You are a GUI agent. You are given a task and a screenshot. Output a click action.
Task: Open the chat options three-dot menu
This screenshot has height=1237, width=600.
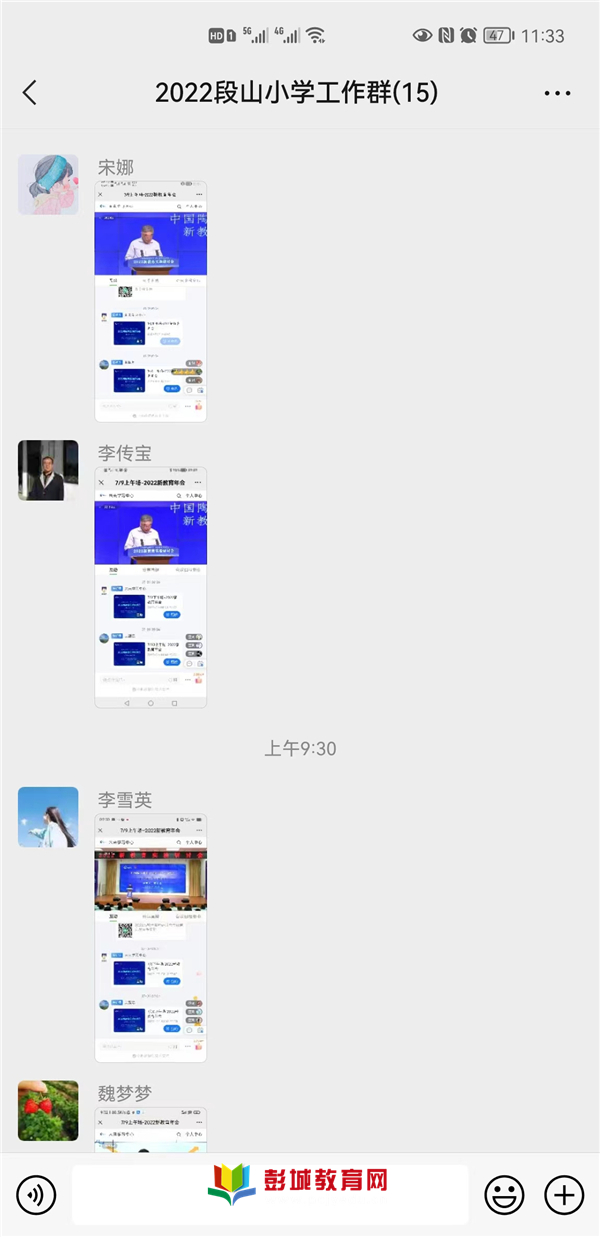[557, 93]
